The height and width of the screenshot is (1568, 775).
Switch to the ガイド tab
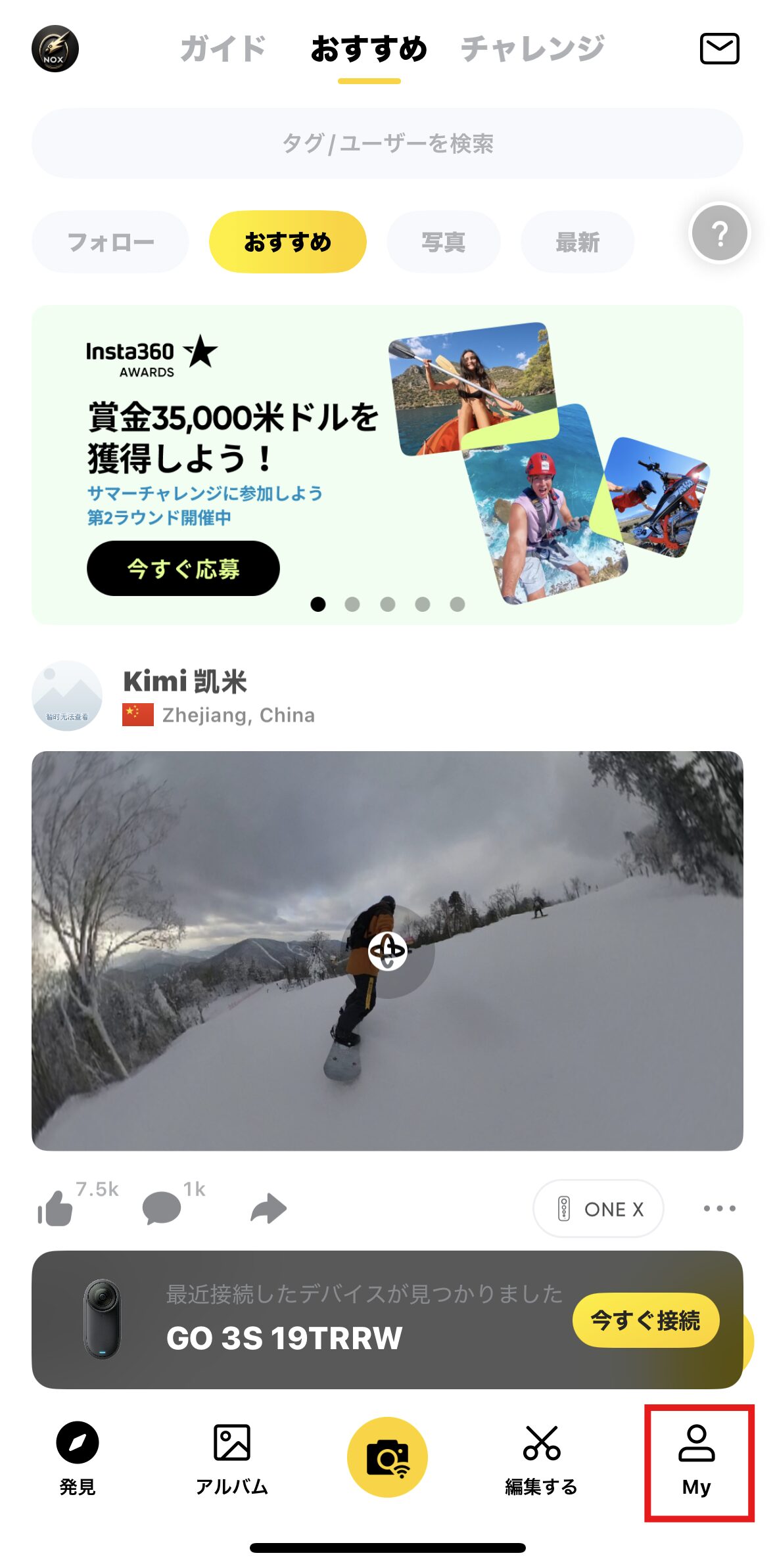pyautogui.click(x=222, y=49)
